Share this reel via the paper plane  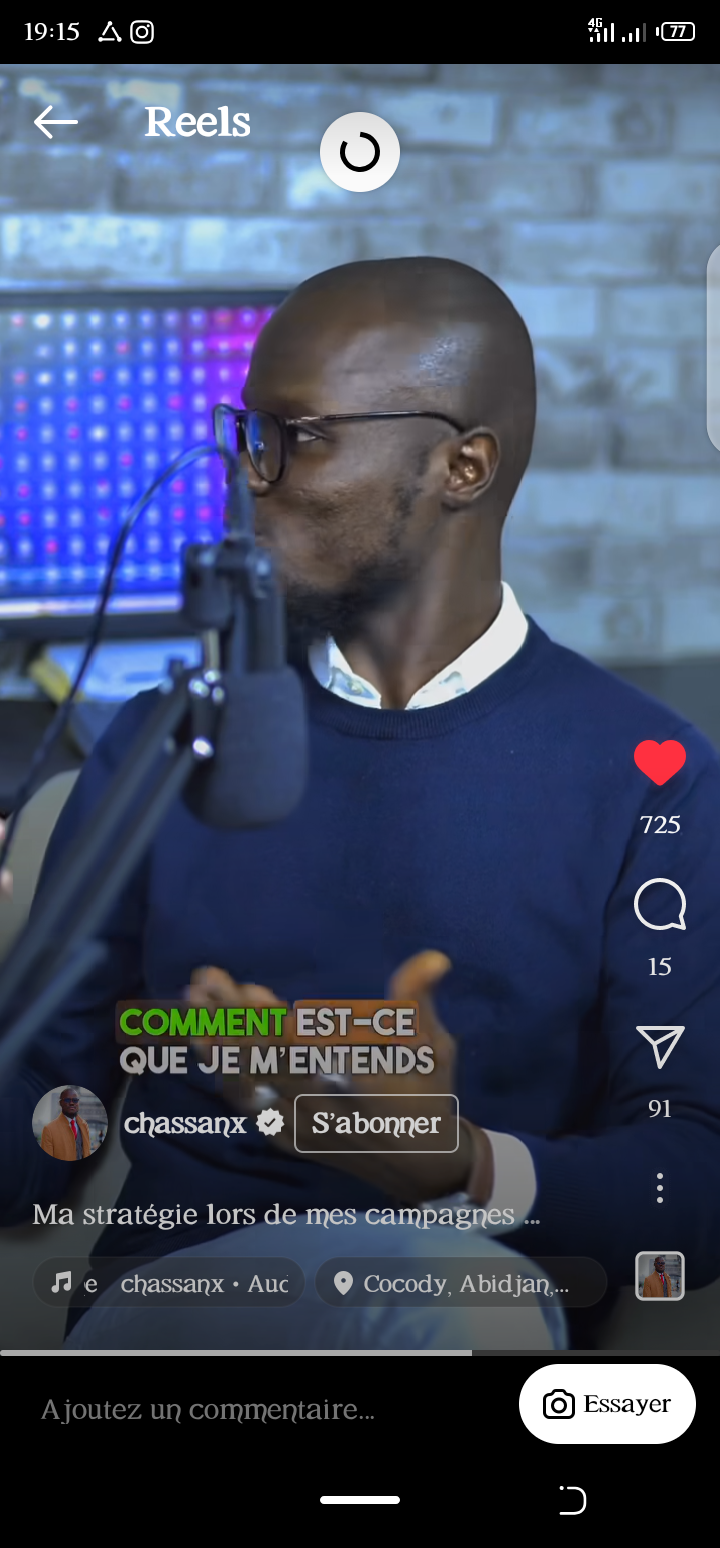point(660,1047)
